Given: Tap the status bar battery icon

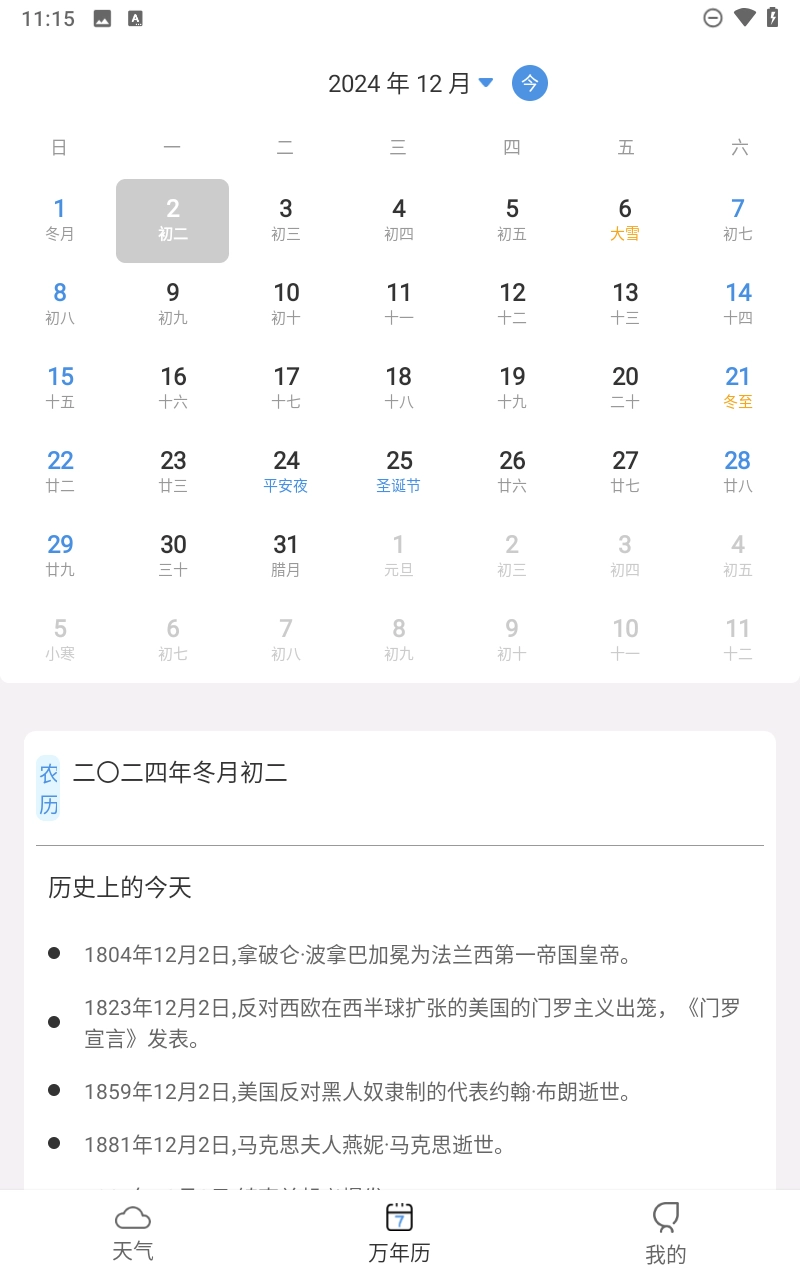Looking at the screenshot, I should coord(770,17).
